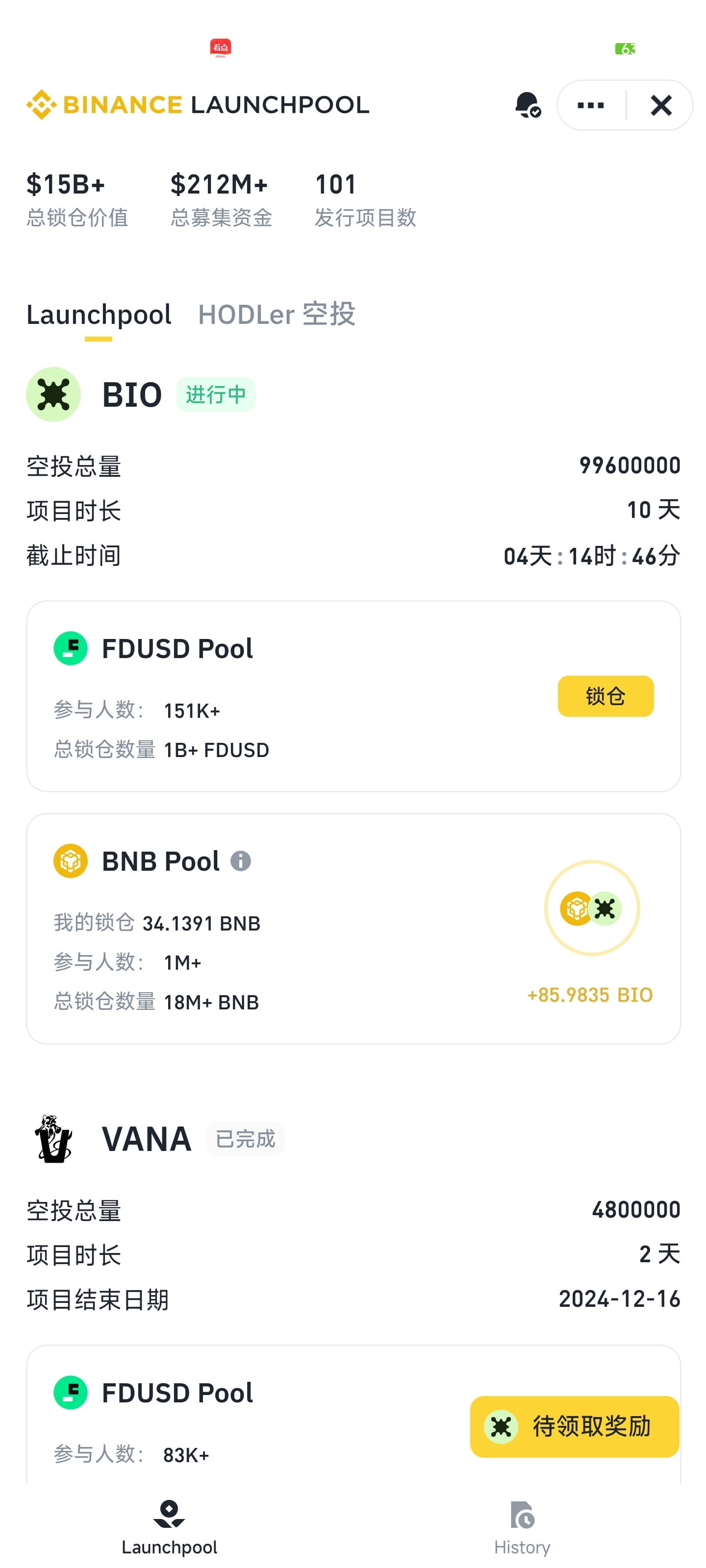
Task: Tap the Launchpool bottom navigation item
Action: point(169,1527)
